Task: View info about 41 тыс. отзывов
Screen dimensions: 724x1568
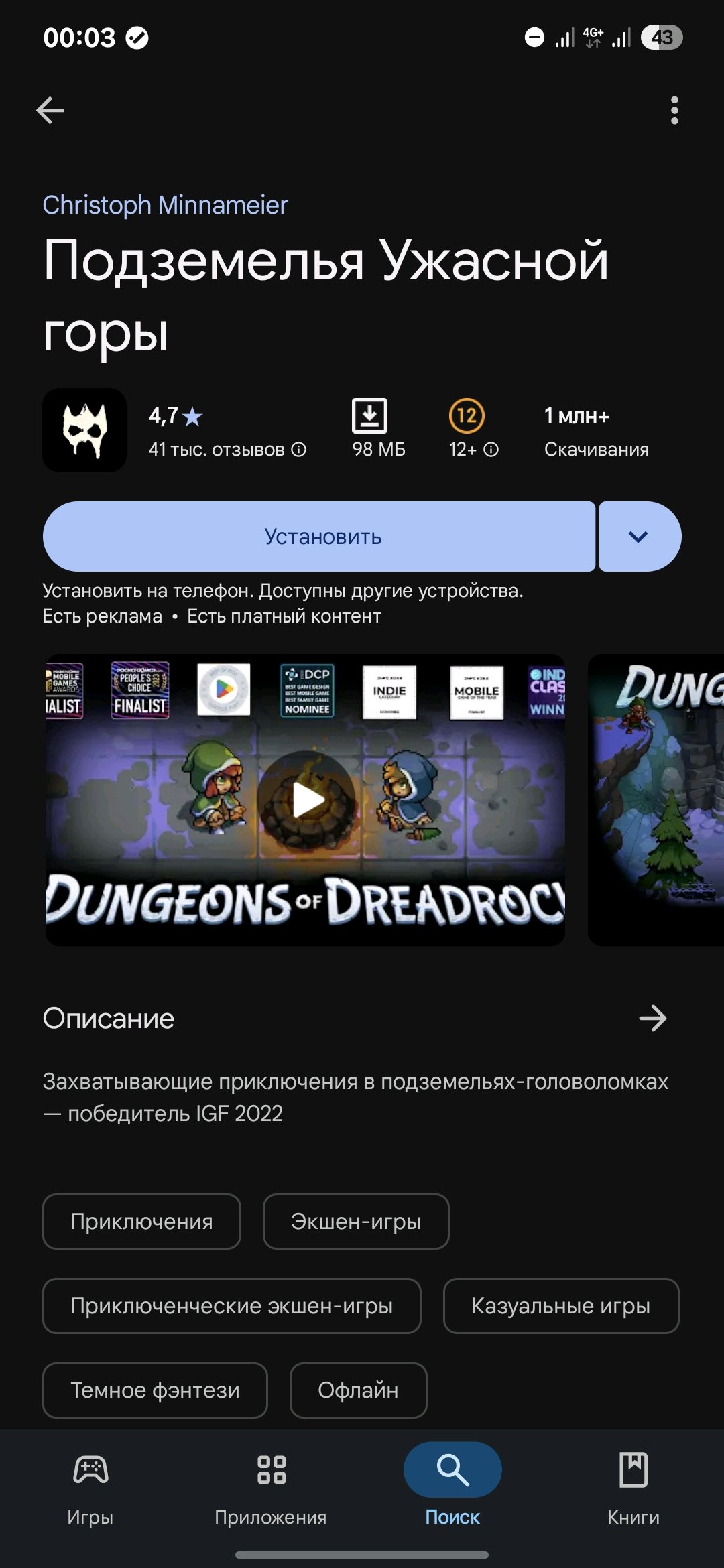Action: point(299,450)
